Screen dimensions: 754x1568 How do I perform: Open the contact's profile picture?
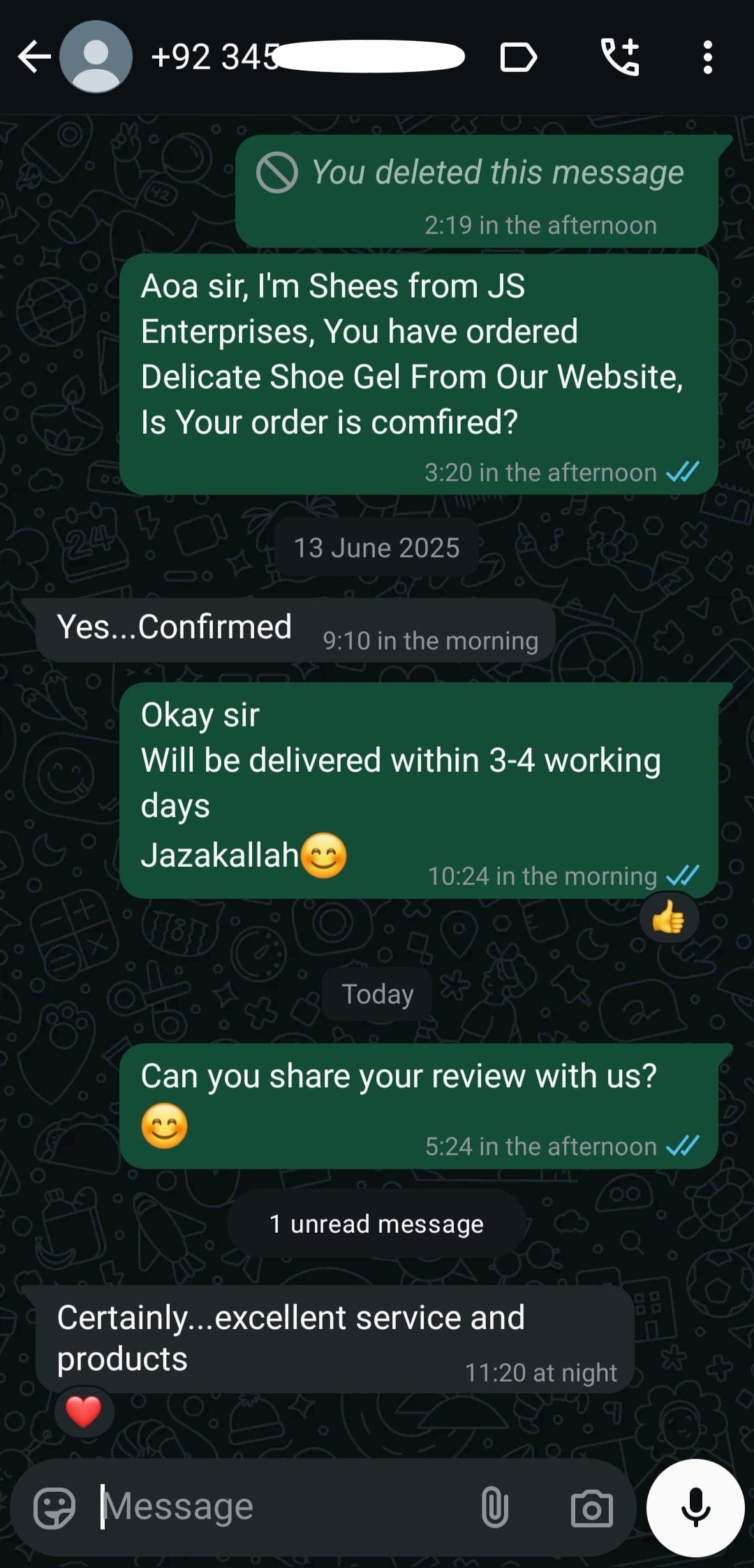[96, 57]
